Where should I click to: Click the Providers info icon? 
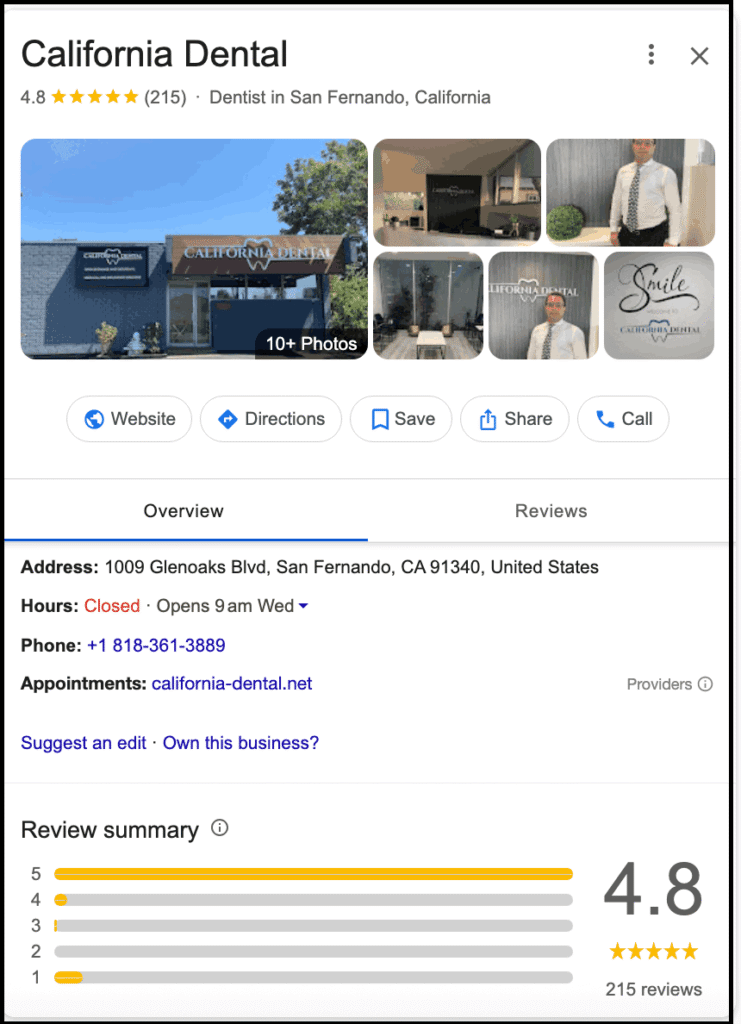click(706, 684)
